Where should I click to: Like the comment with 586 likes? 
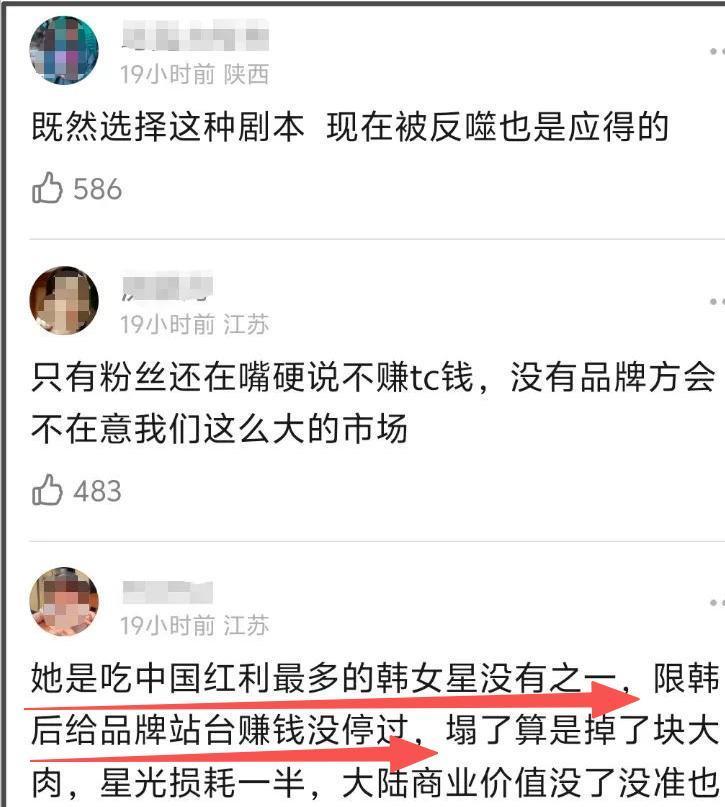(47, 188)
